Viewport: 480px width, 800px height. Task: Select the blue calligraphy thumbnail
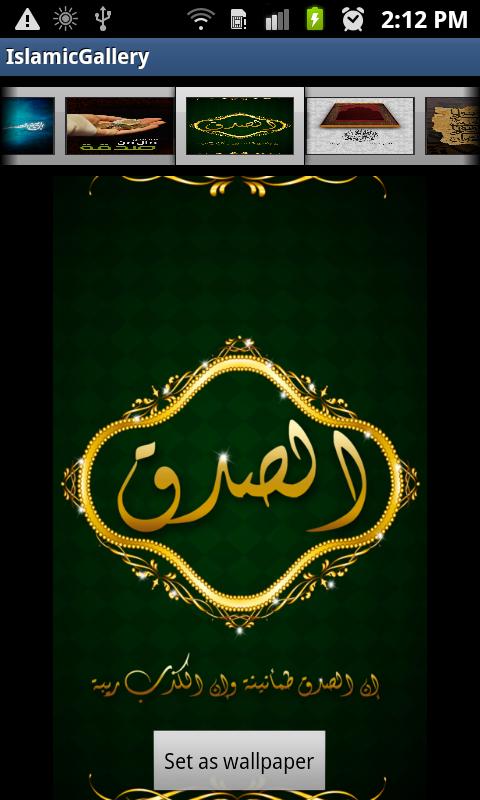click(x=28, y=126)
